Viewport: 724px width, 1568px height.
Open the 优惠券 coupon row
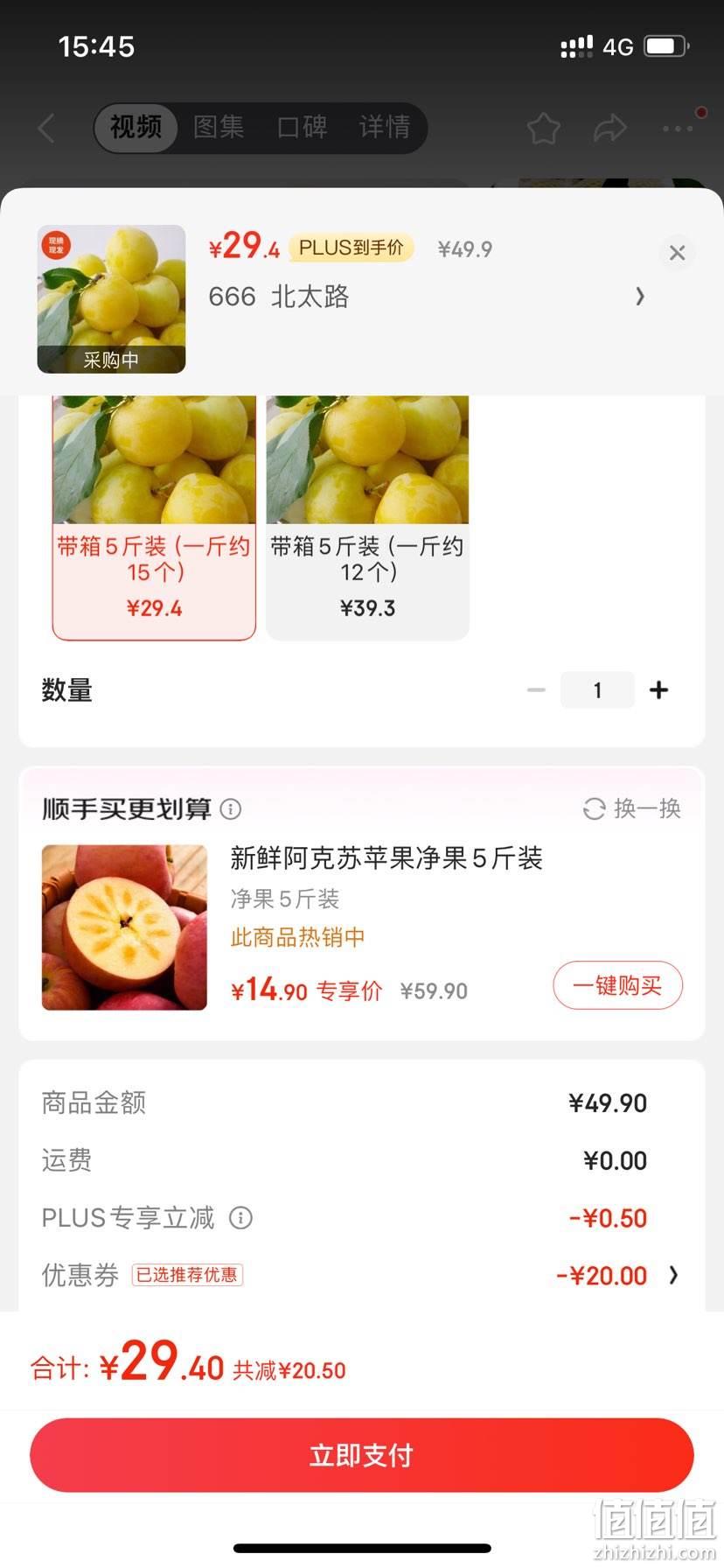(361, 1275)
